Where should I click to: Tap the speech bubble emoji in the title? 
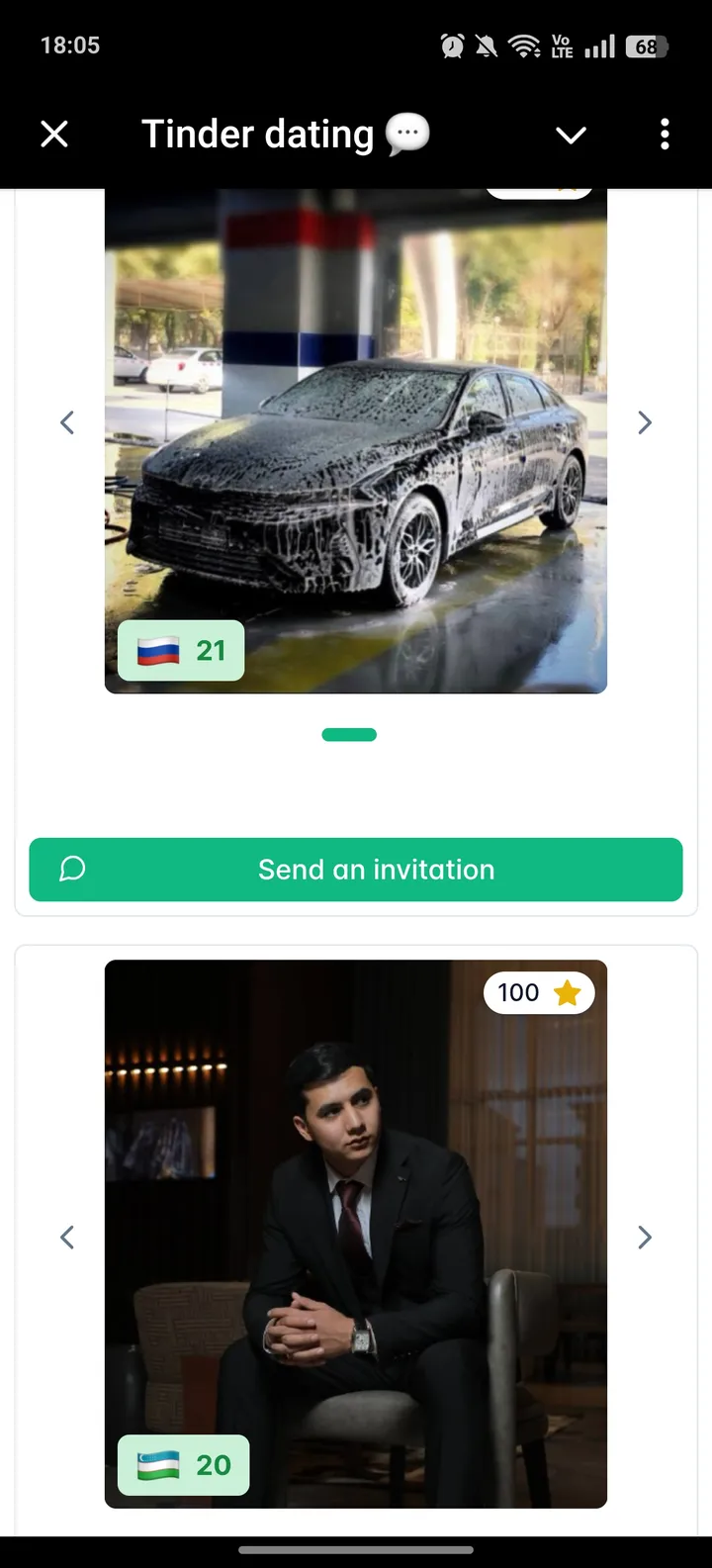coord(408,134)
